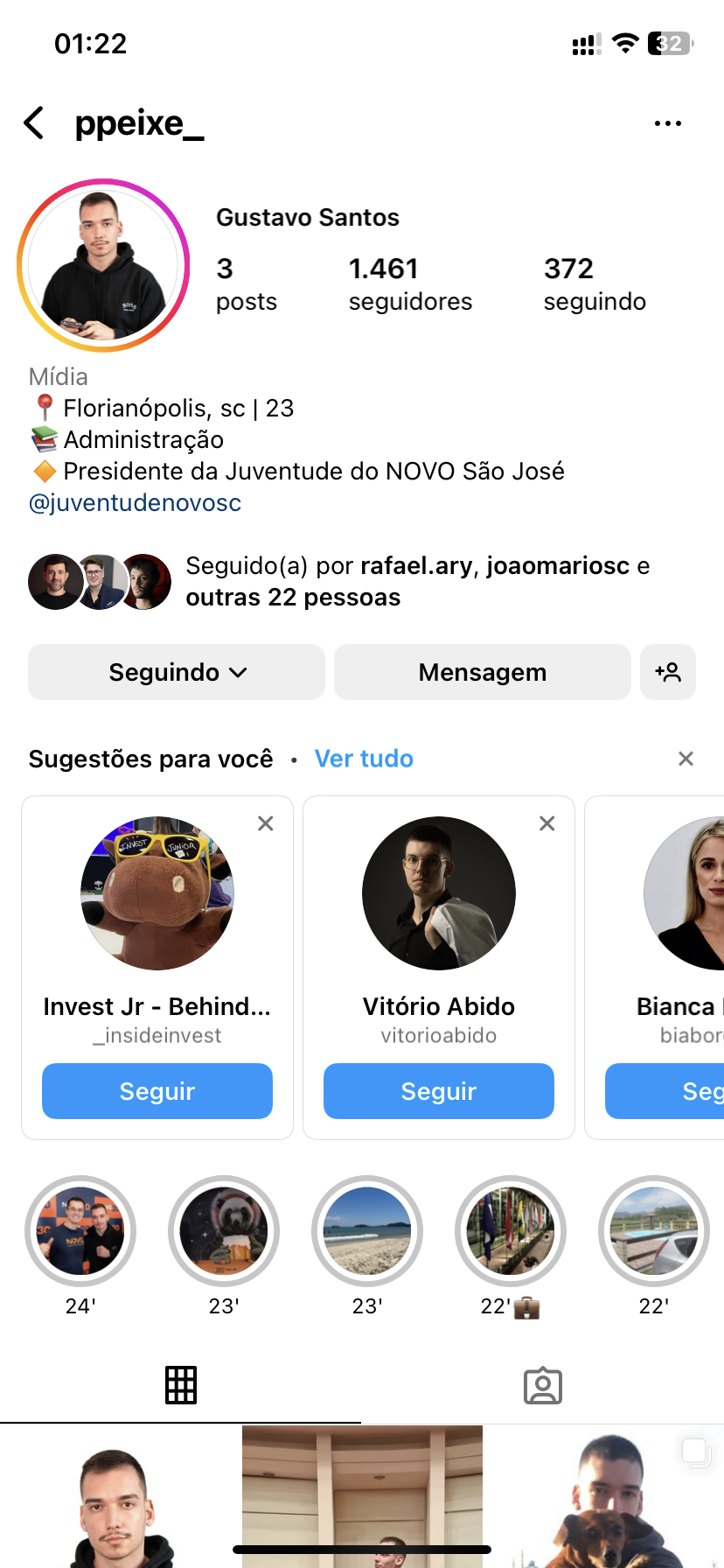
Task: Open the 24' story highlight
Action: (80, 1231)
